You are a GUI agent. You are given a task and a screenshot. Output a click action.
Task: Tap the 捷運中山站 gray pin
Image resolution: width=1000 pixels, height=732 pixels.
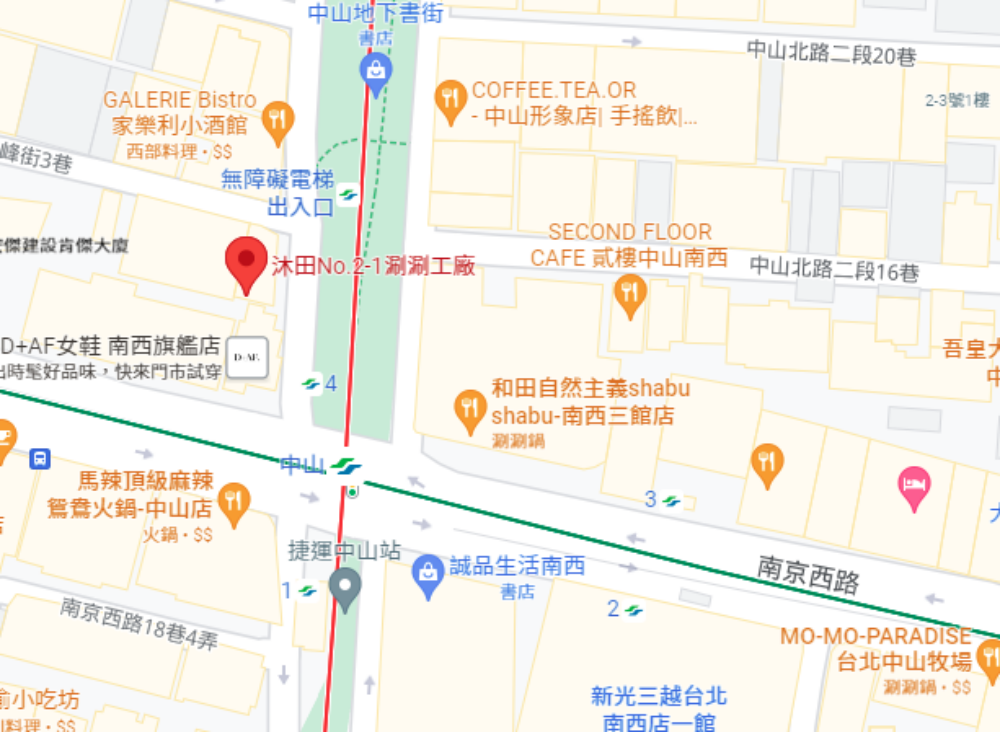pyautogui.click(x=346, y=588)
